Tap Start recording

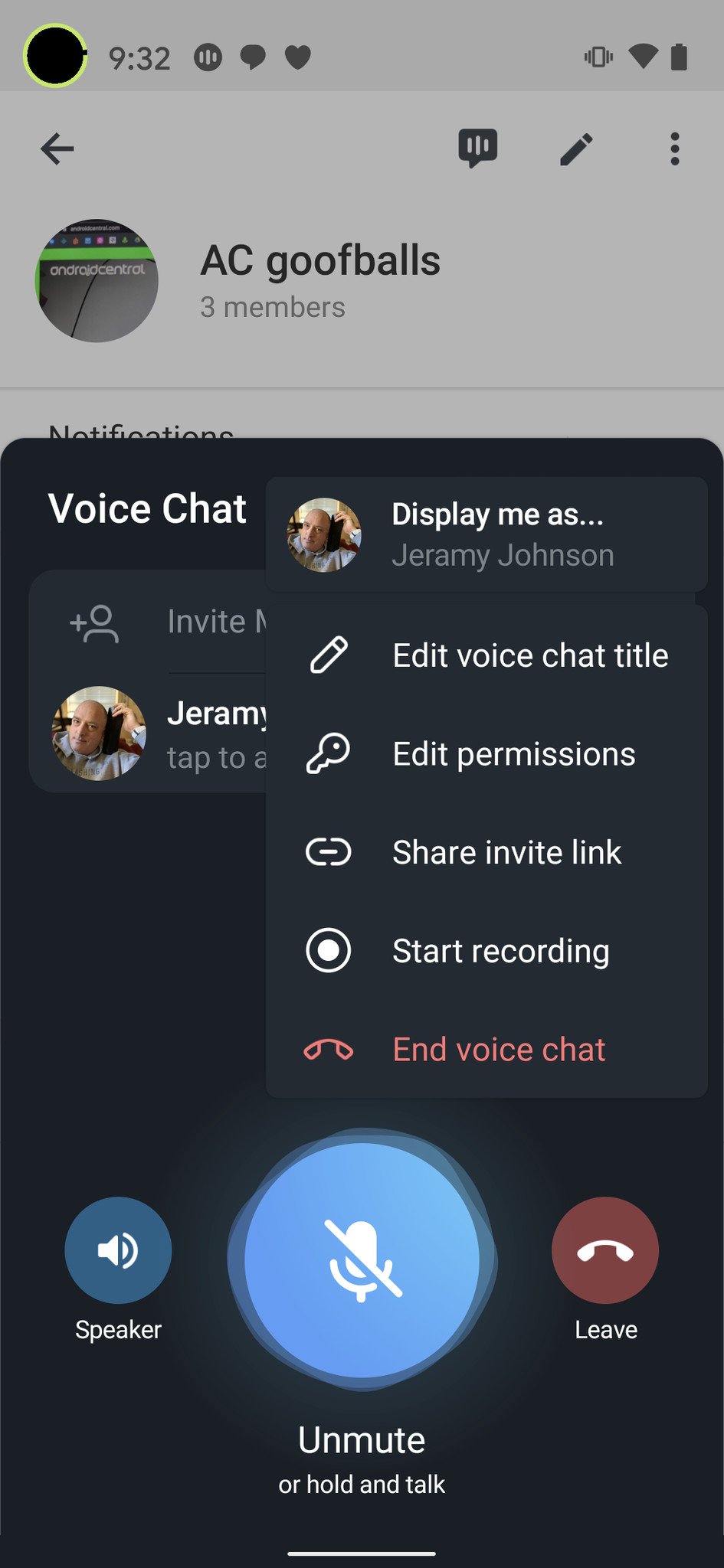pos(486,951)
